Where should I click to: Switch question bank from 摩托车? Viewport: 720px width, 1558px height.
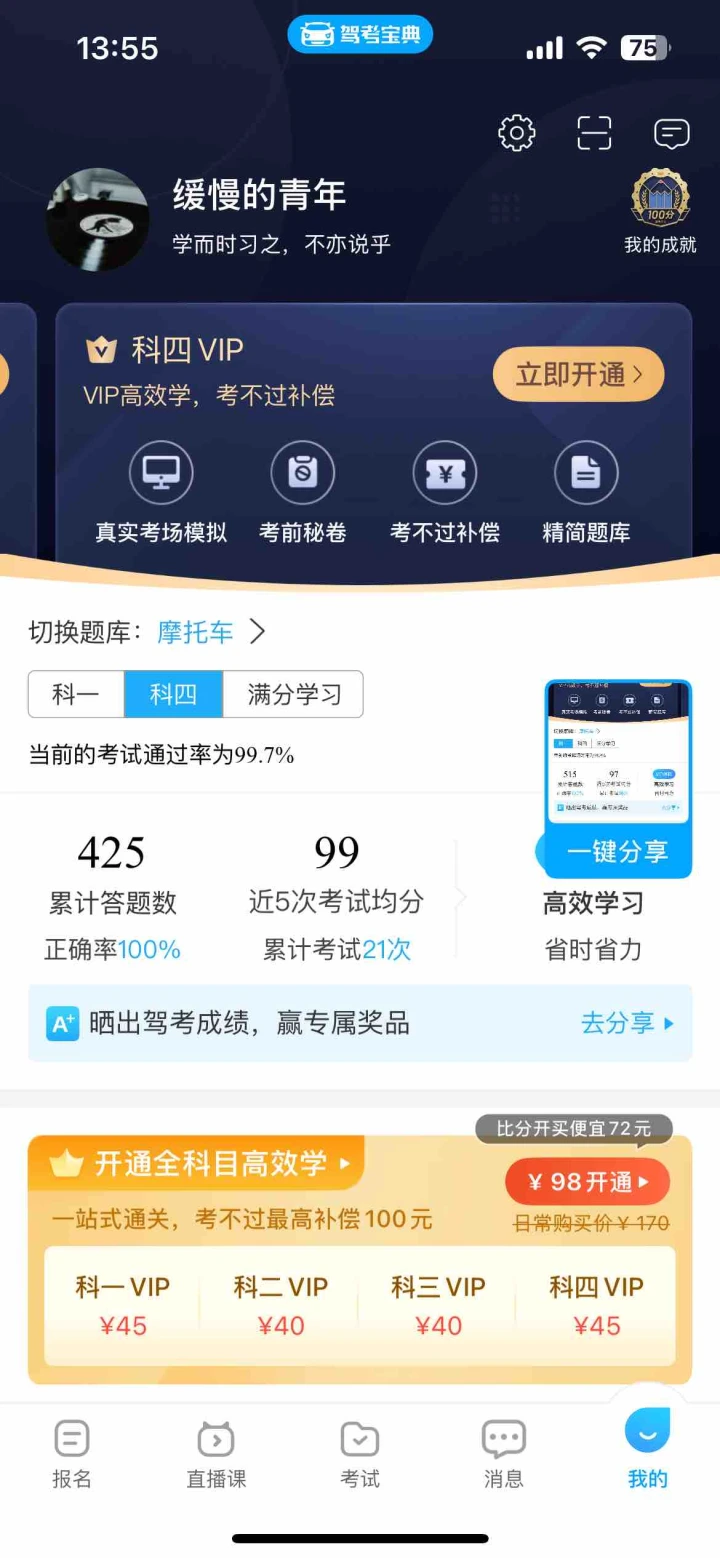pos(210,632)
